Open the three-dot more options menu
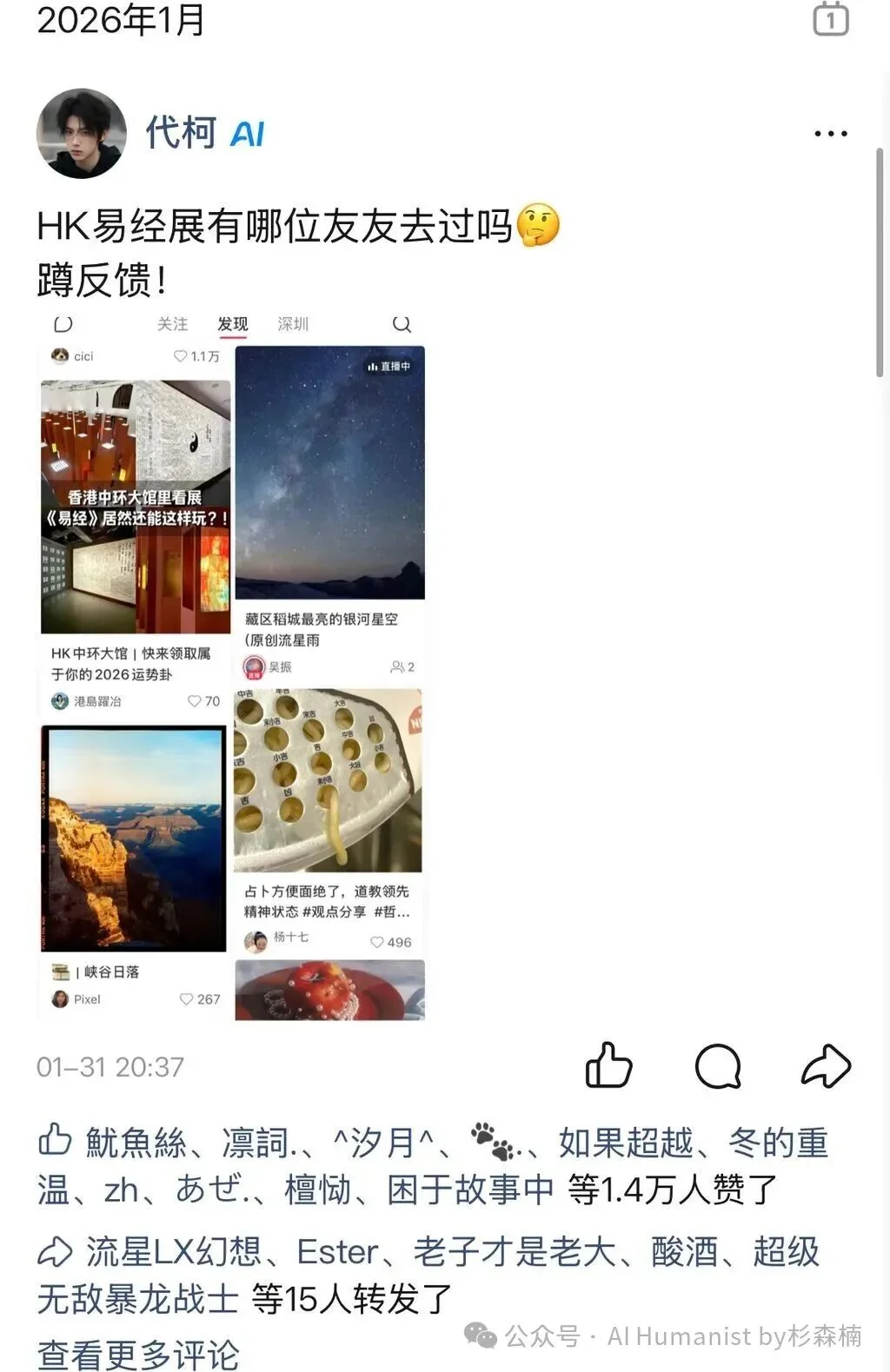Screen dimensions: 890x1372 pyautogui.click(x=830, y=132)
